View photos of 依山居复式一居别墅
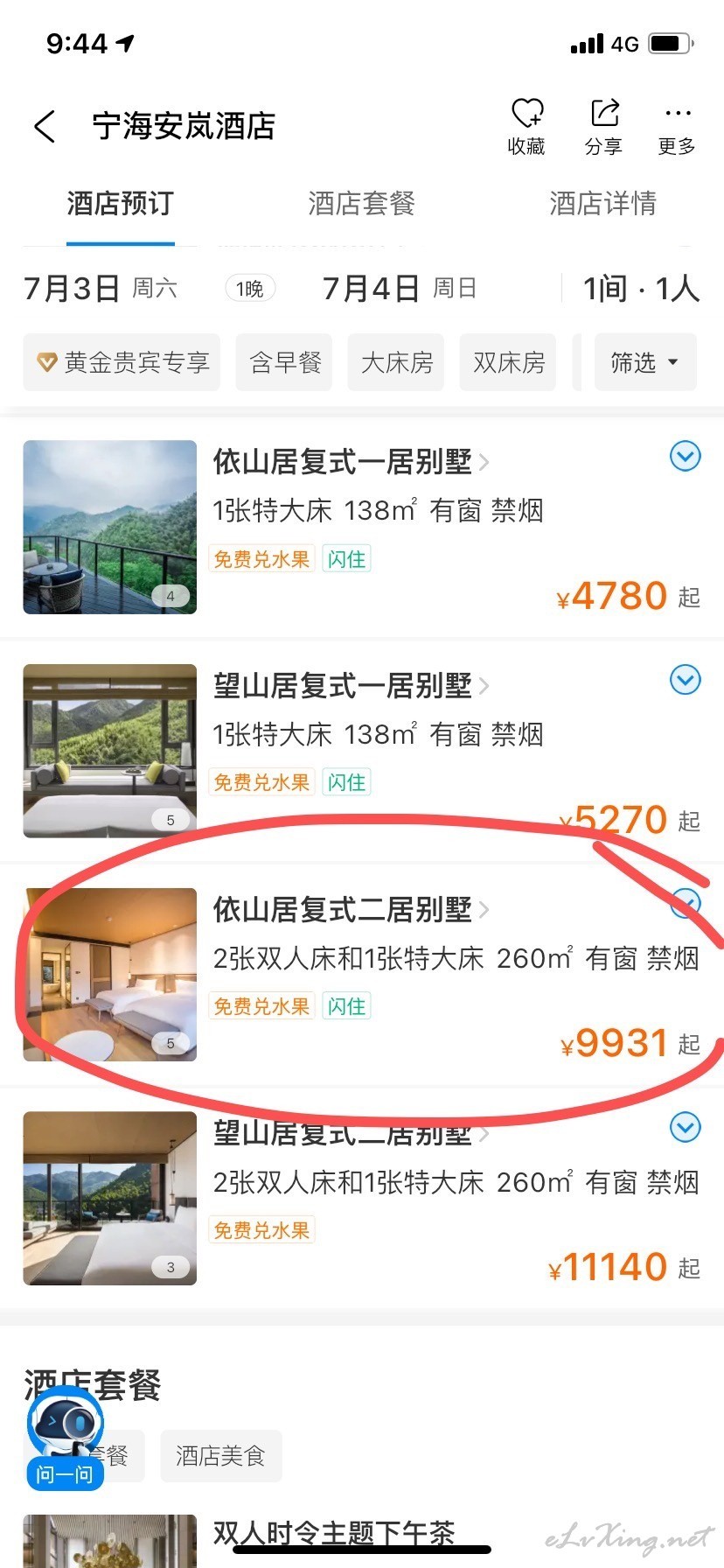The width and height of the screenshot is (724, 1568). click(x=110, y=527)
